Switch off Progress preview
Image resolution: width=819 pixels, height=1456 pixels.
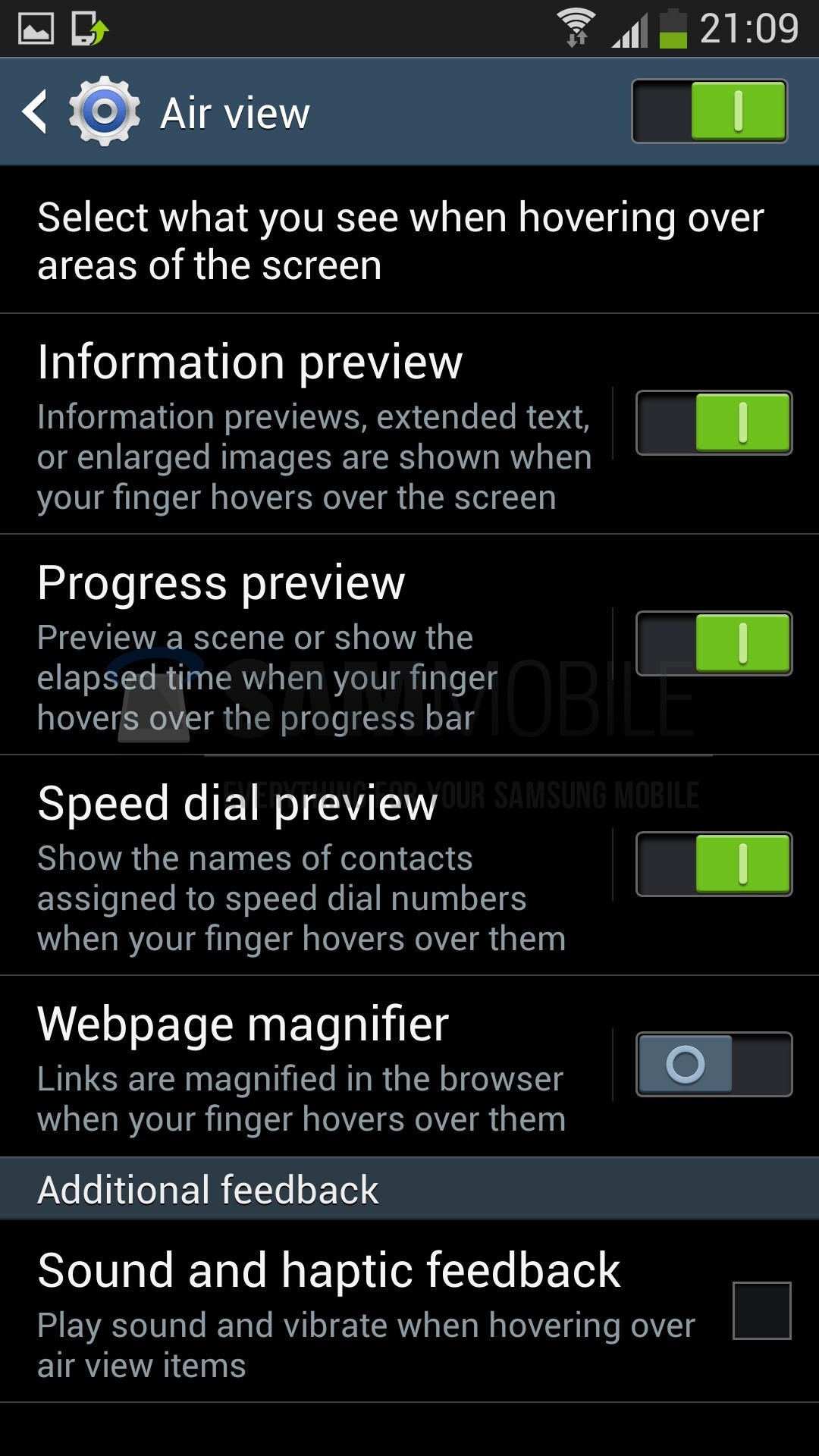point(714,644)
